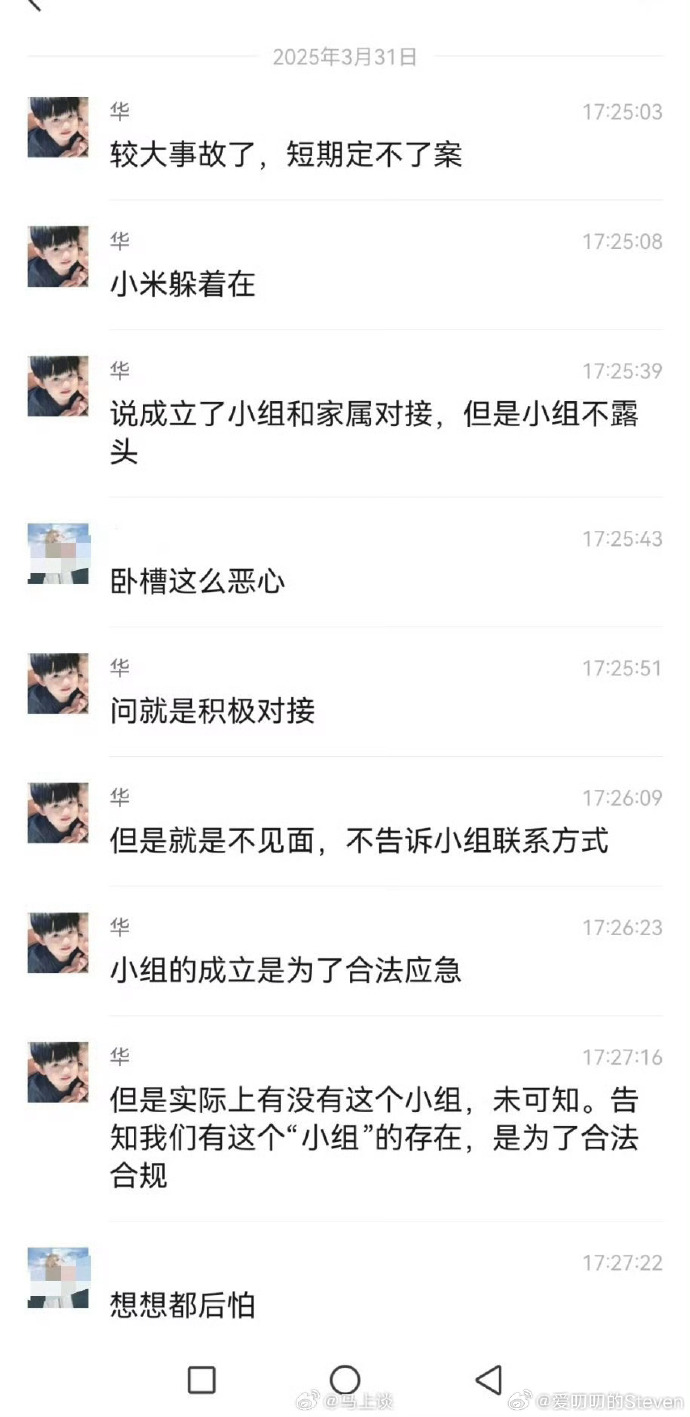
Task: Open message "小组的成立是为了合法应急"
Action: (285, 970)
